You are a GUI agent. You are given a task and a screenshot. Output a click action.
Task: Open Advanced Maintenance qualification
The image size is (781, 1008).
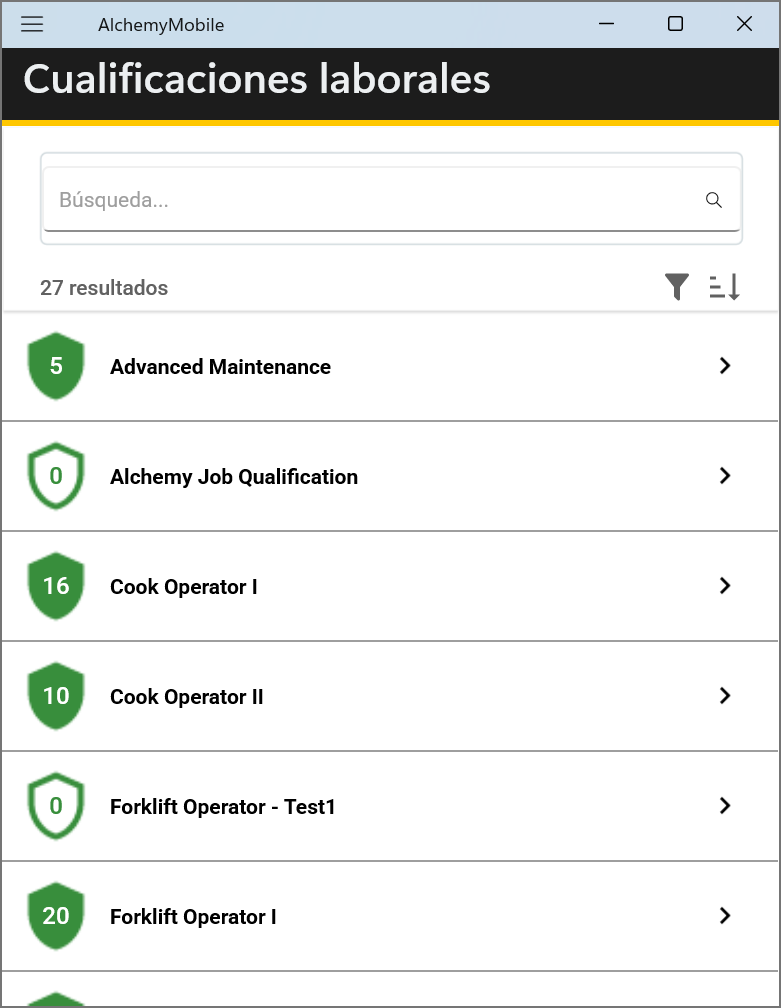click(390, 367)
